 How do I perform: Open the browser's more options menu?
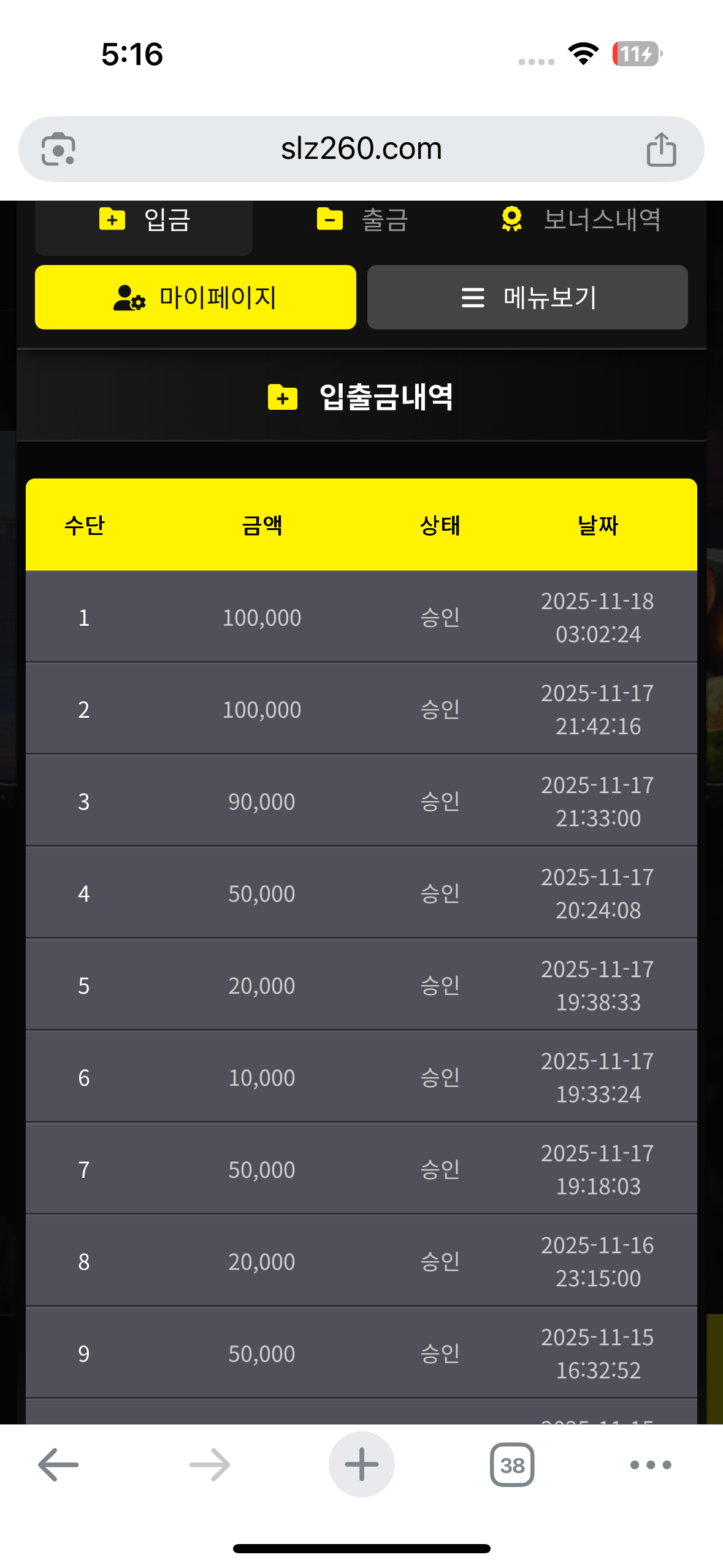(x=651, y=1465)
